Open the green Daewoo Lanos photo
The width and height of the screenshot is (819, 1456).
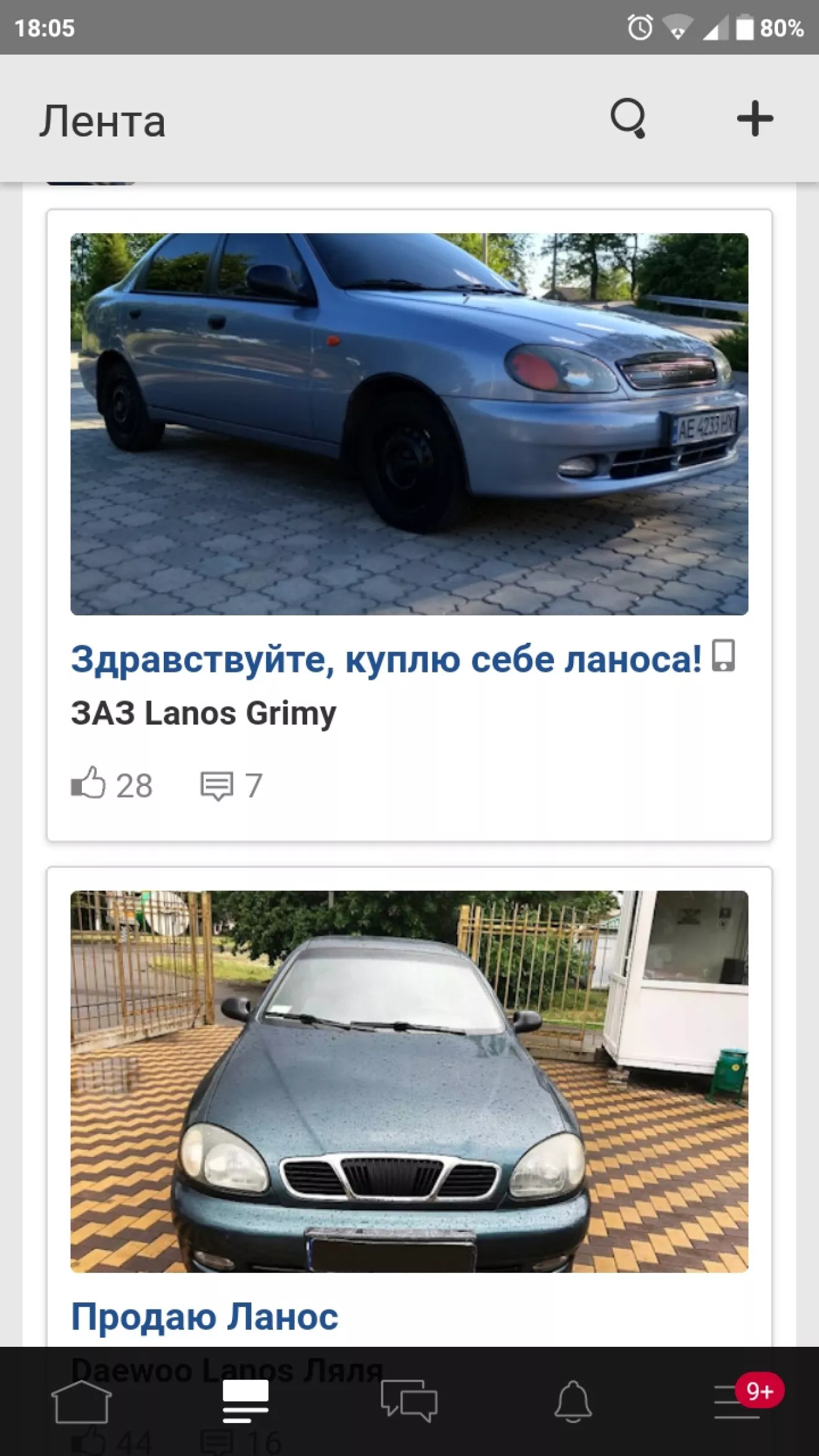409,1081
